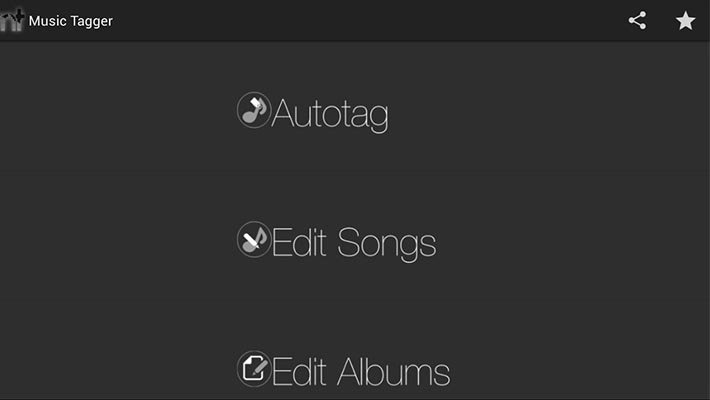Tap the star icon to rate
710x400 pixels.
(685, 20)
